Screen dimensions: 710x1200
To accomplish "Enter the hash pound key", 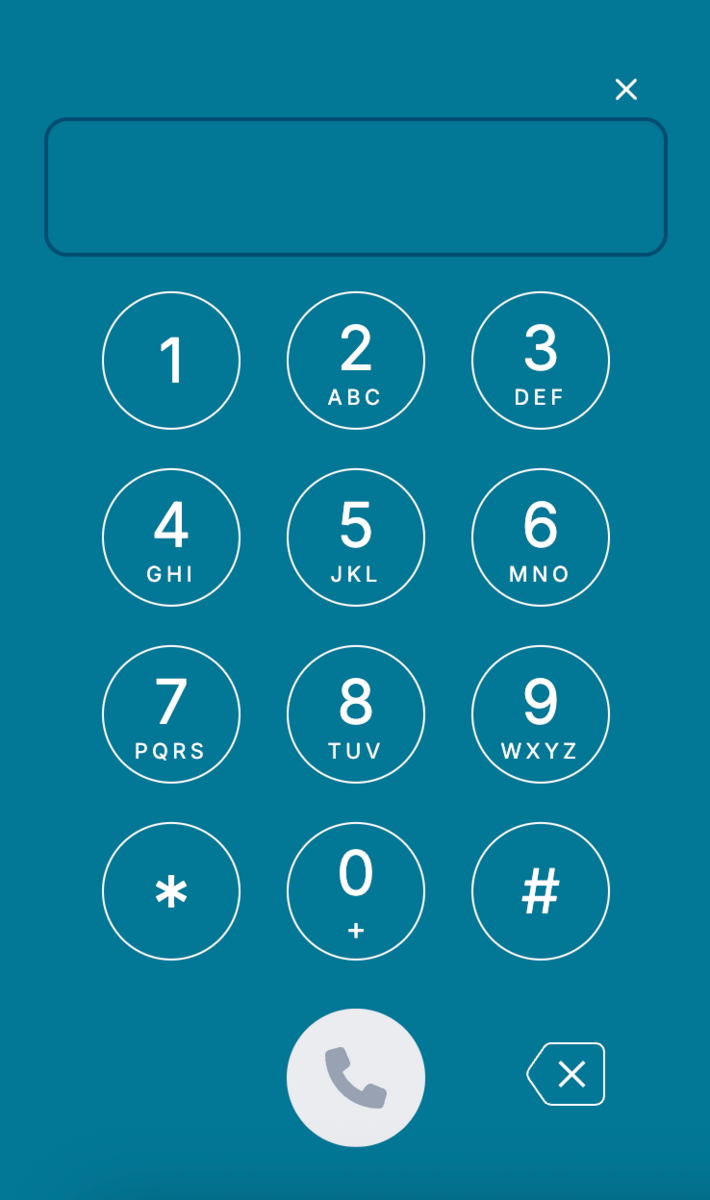I will click(x=540, y=891).
